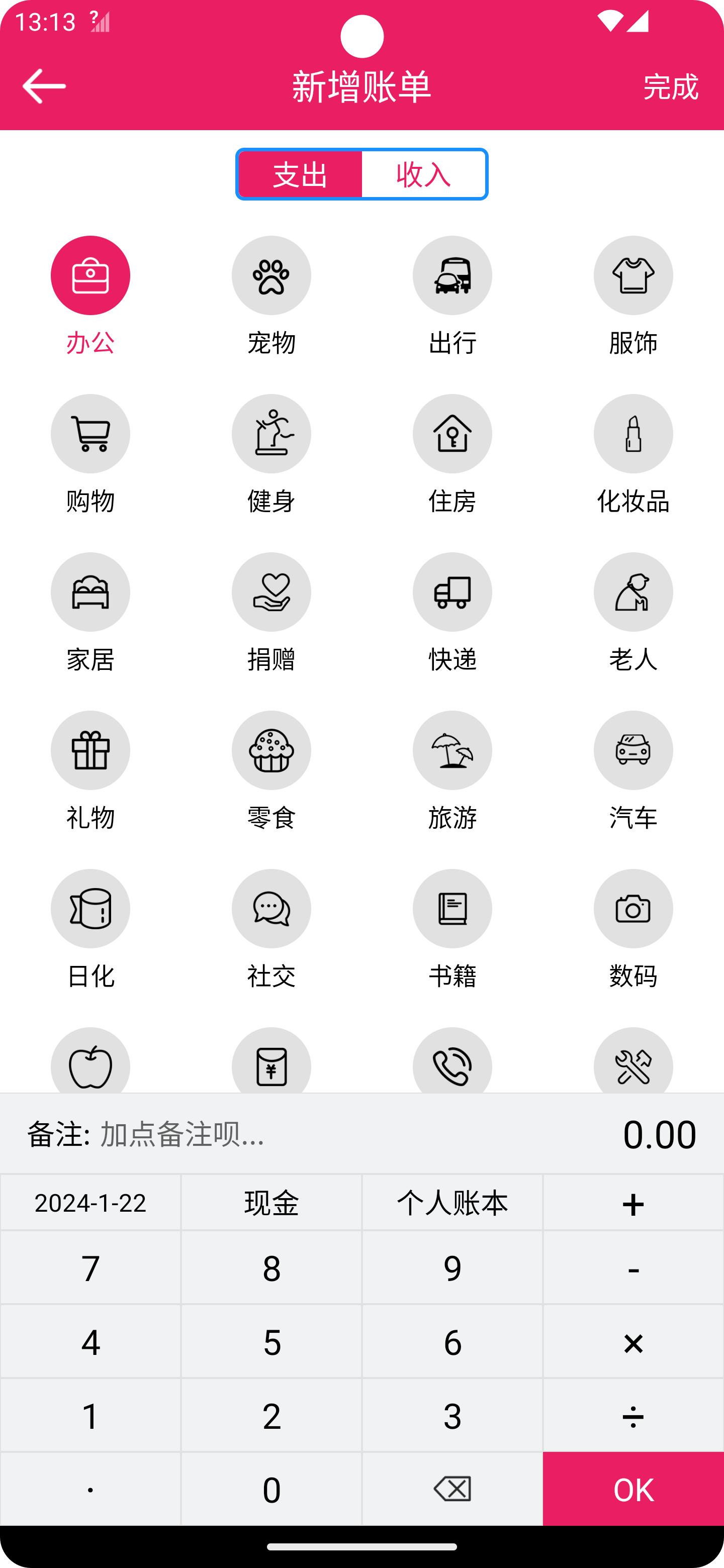Change the 现金 payment method

(x=271, y=1203)
